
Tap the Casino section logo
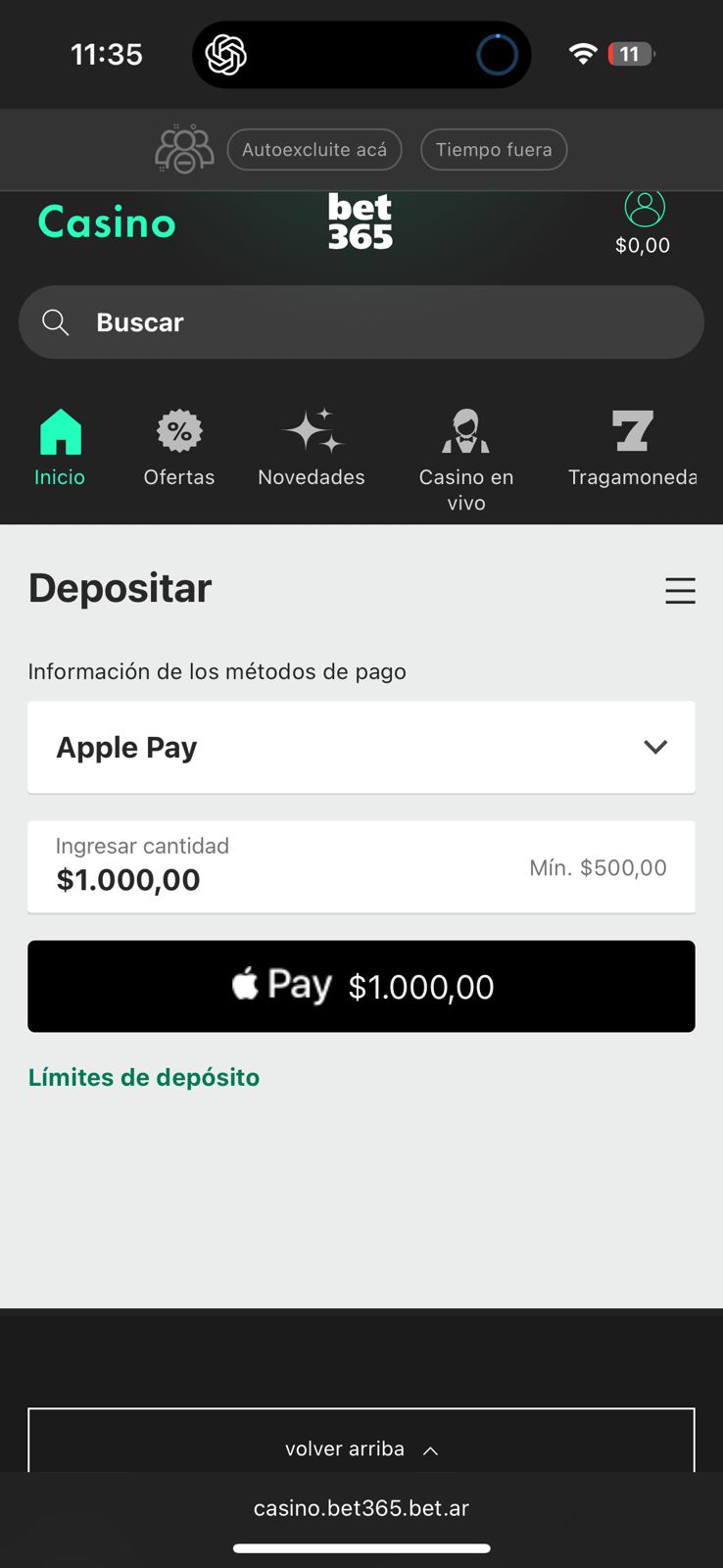click(x=107, y=222)
